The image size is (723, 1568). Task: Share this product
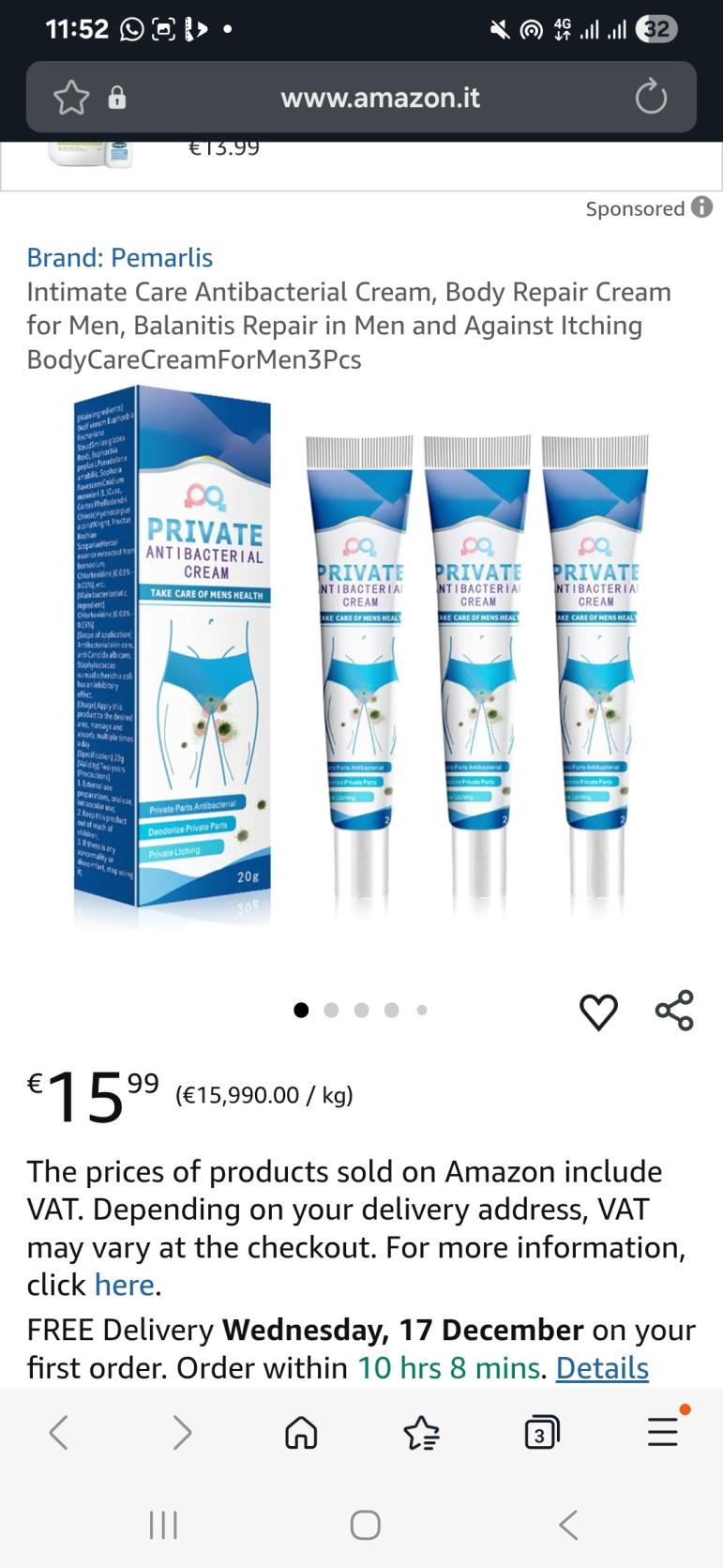[674, 1011]
